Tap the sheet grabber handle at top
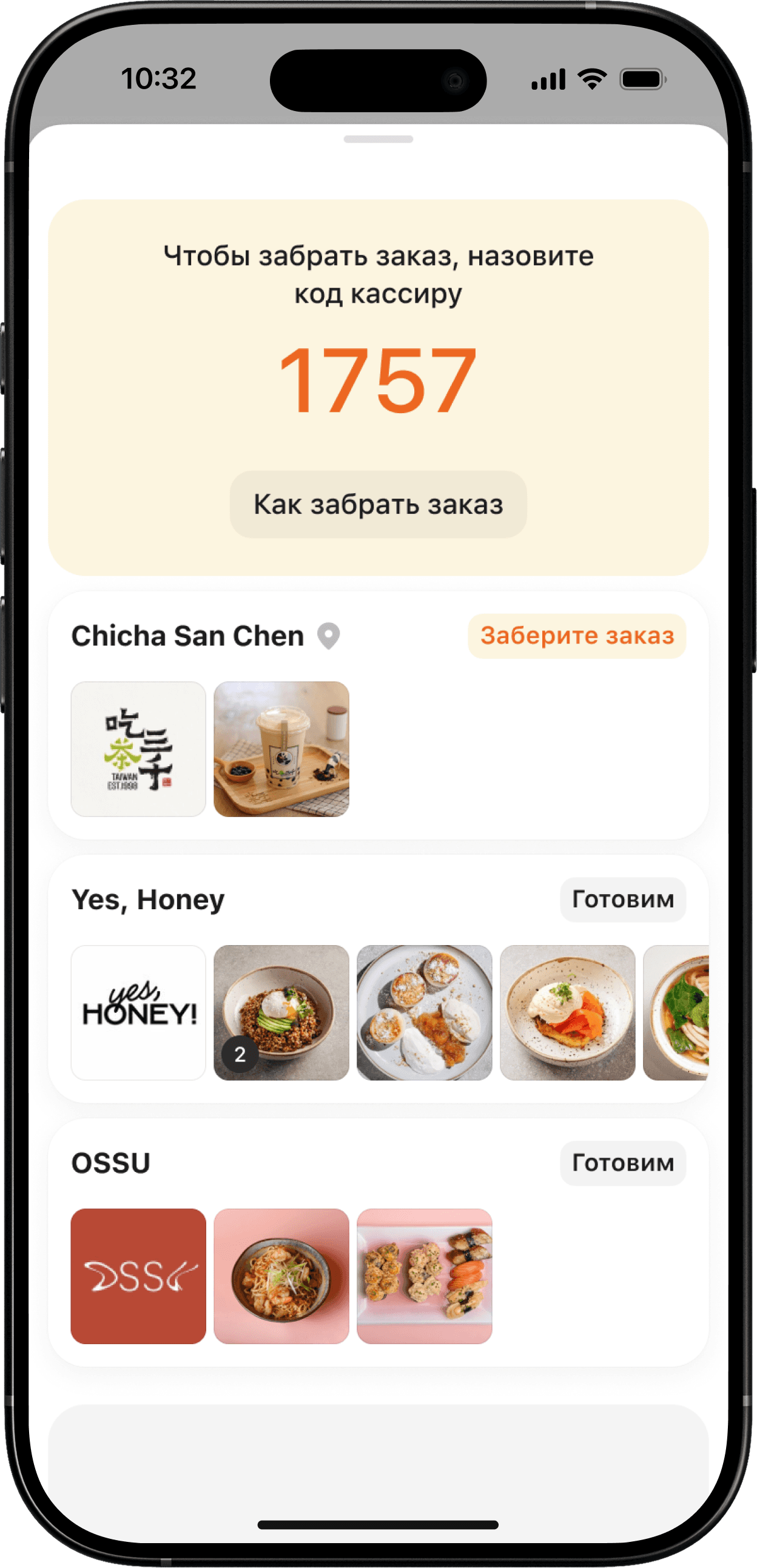This screenshot has height=1568, width=757. point(378,140)
